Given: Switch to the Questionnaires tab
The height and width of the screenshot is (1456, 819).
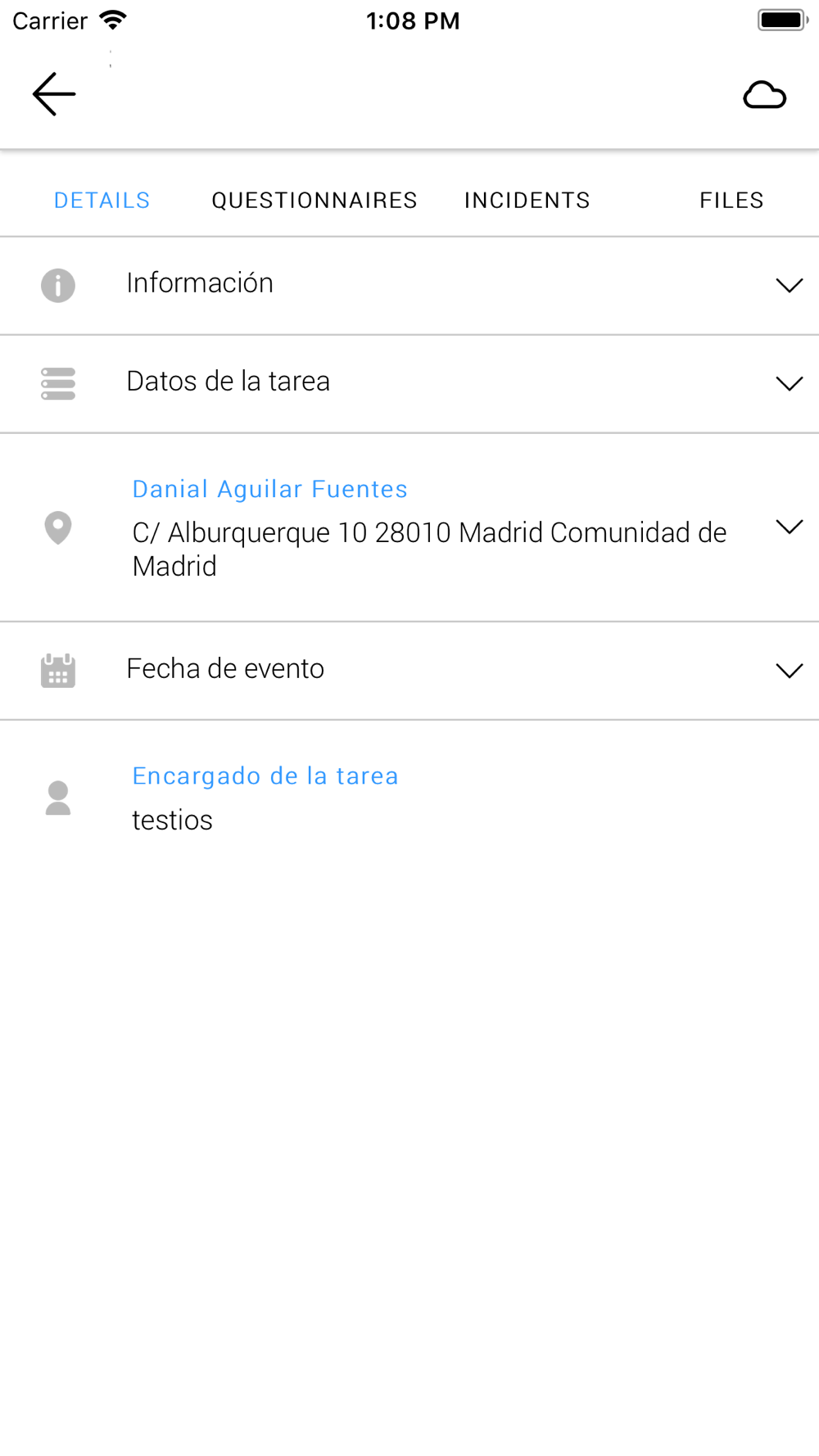Looking at the screenshot, I should tap(314, 201).
